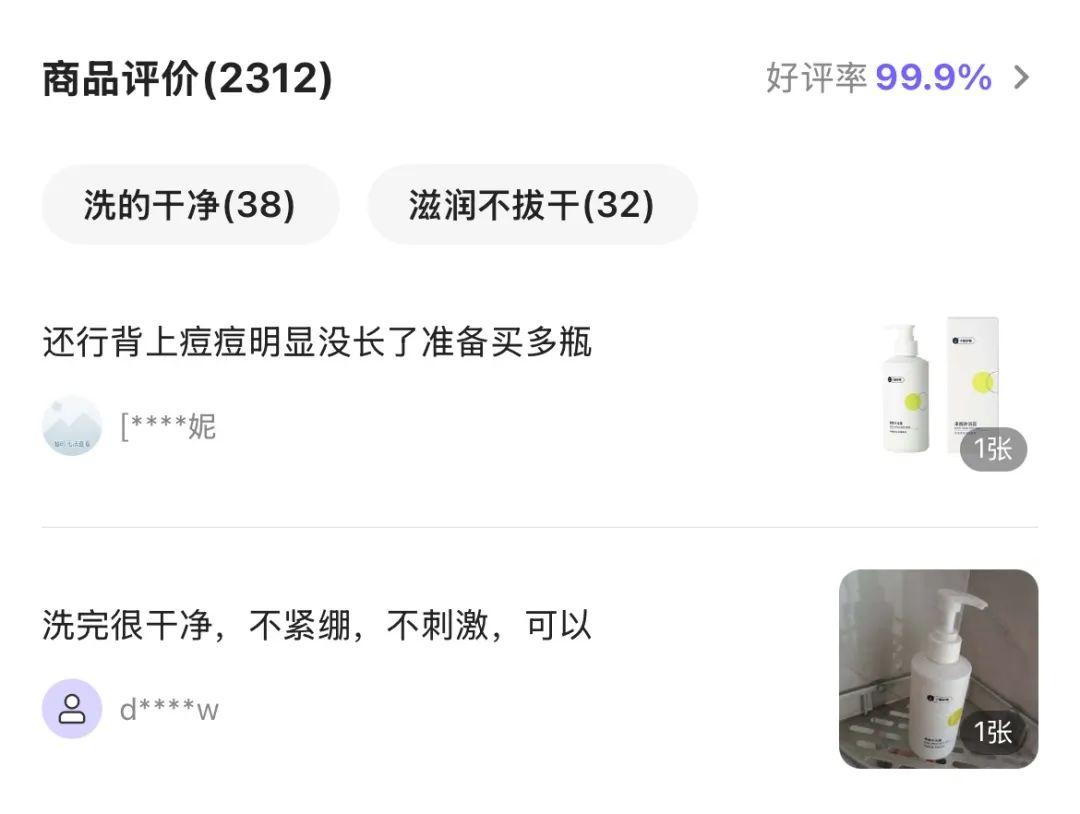View d****w's review photo
This screenshot has width=1080, height=814.
click(938, 669)
